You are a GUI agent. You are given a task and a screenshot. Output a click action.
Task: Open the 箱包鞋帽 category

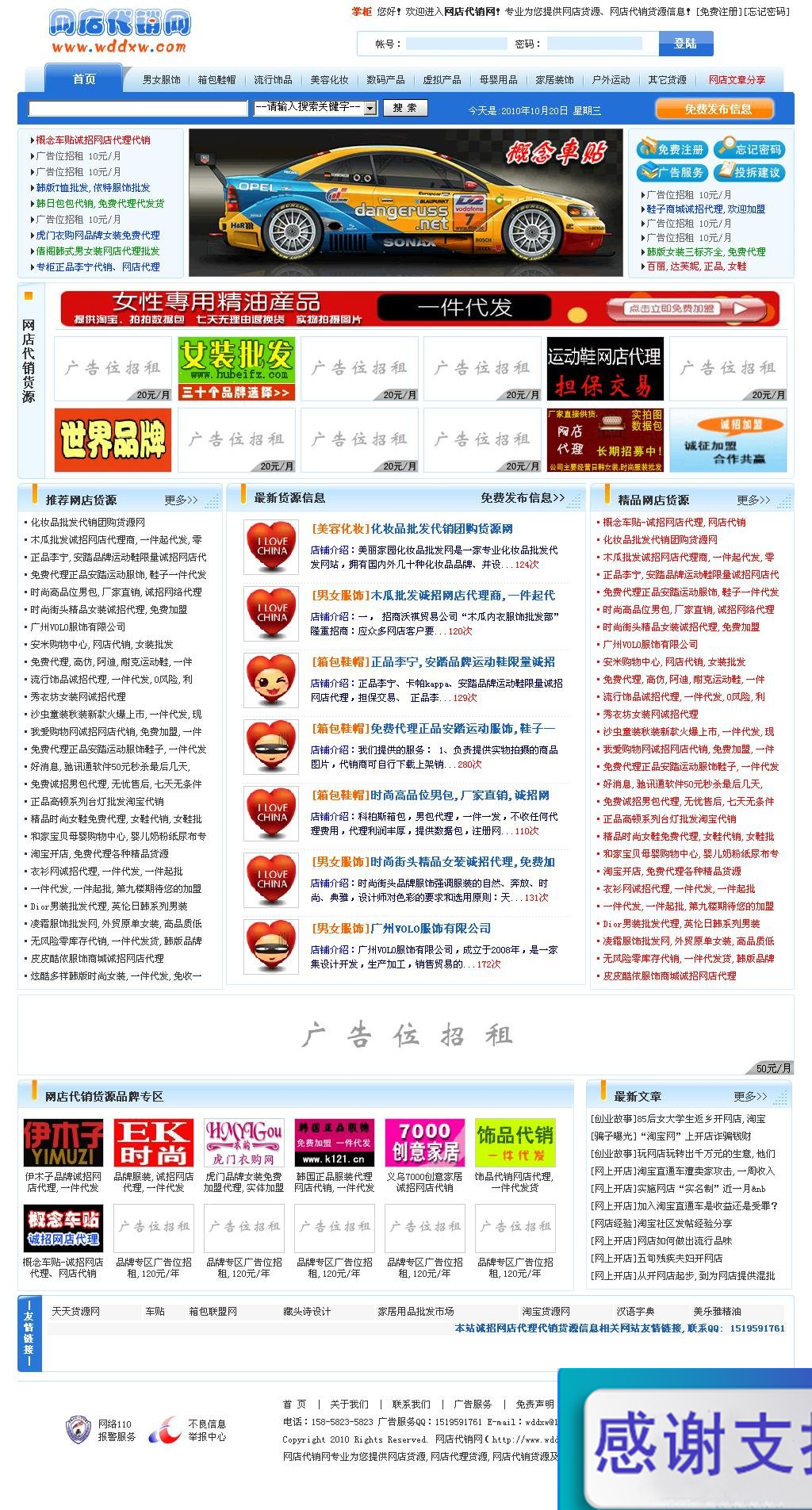coord(216,80)
